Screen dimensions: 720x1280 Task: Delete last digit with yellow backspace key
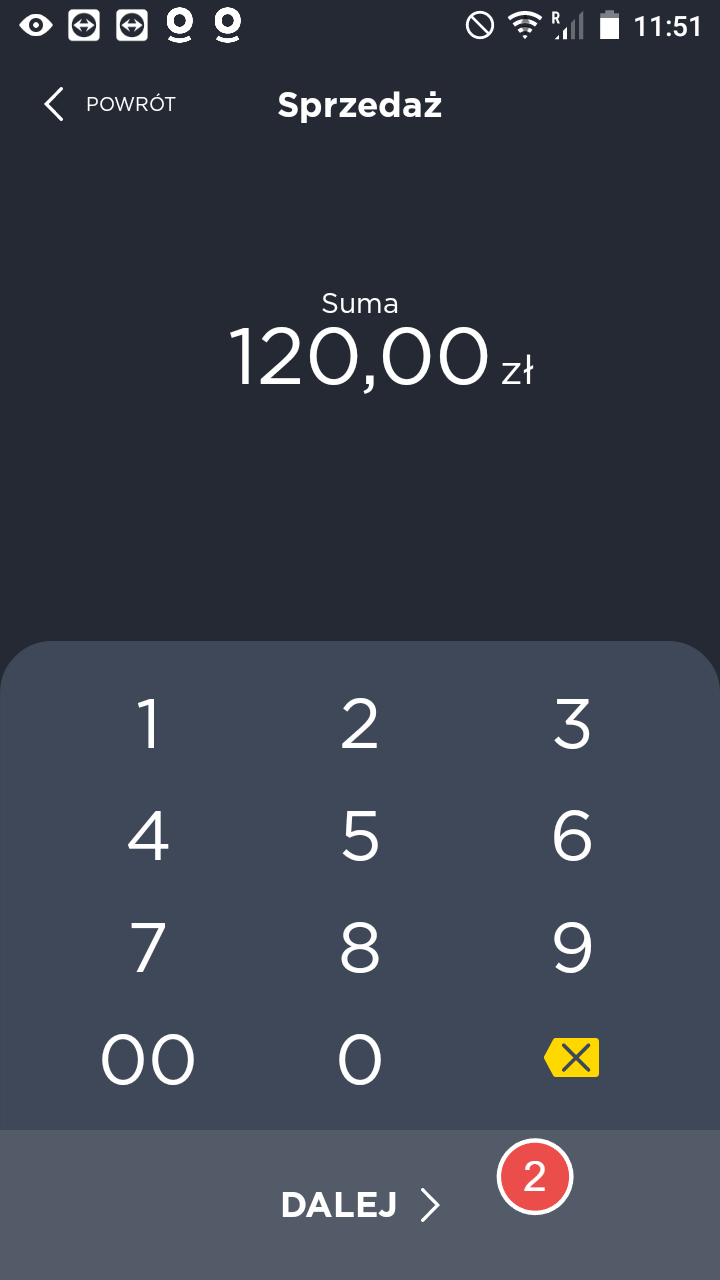[x=572, y=1057]
